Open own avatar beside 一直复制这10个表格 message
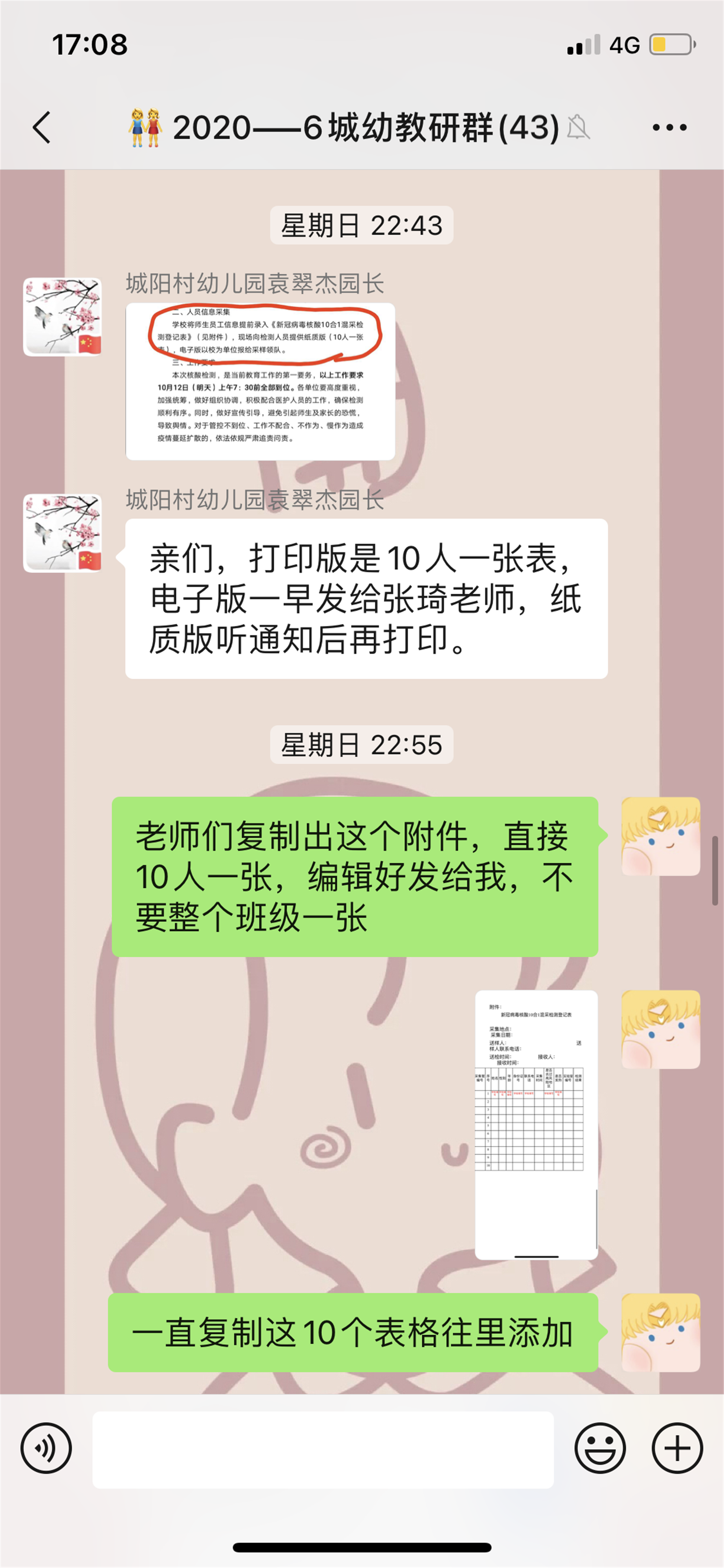The image size is (724, 1568). [660, 1332]
